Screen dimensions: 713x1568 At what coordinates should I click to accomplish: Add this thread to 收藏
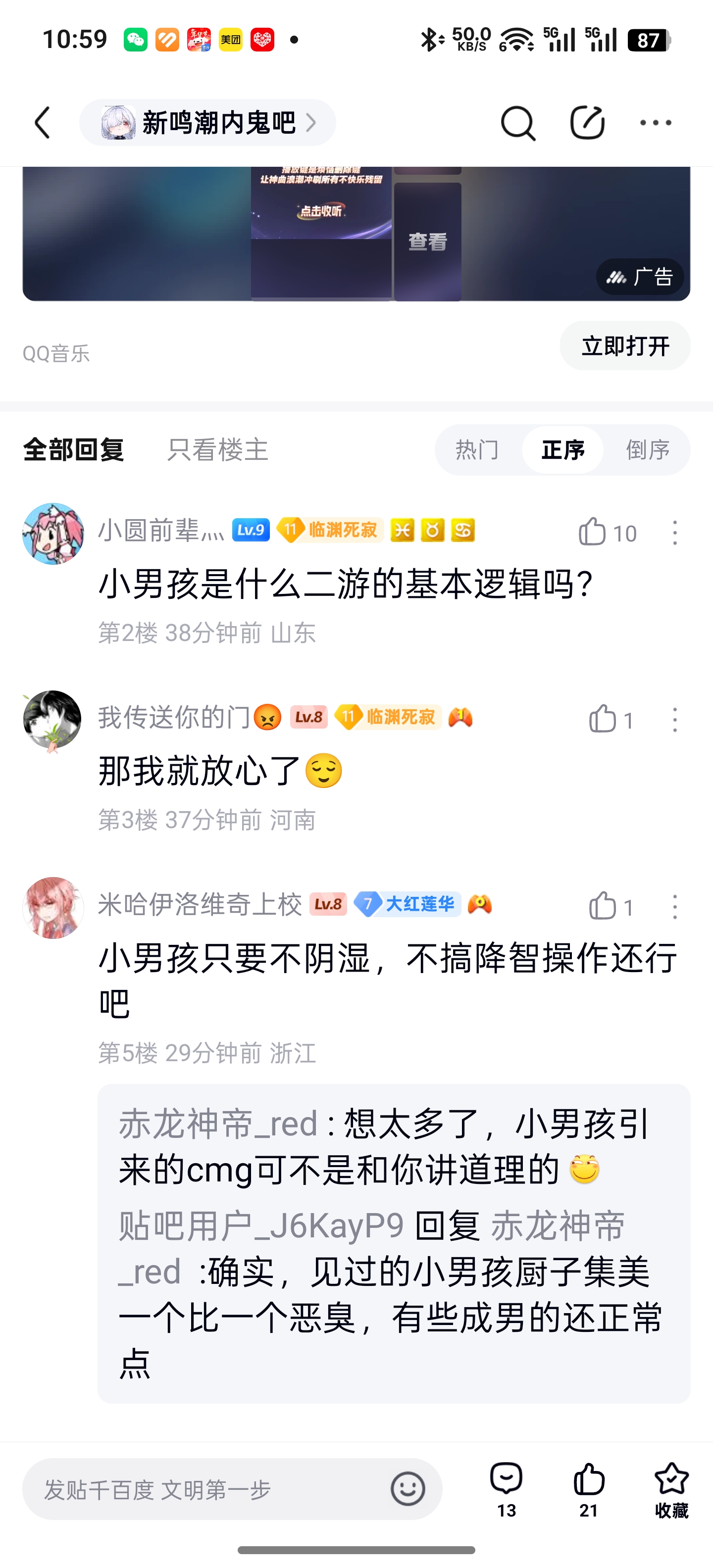pos(671,1489)
